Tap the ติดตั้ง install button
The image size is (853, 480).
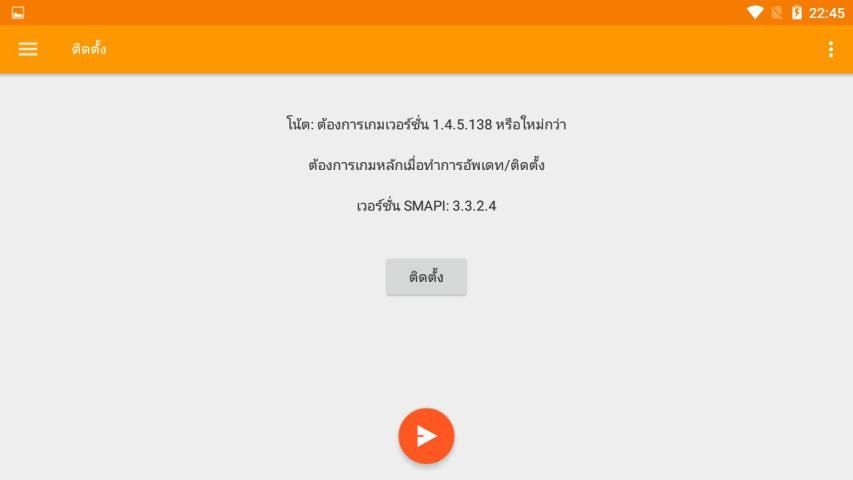426,277
